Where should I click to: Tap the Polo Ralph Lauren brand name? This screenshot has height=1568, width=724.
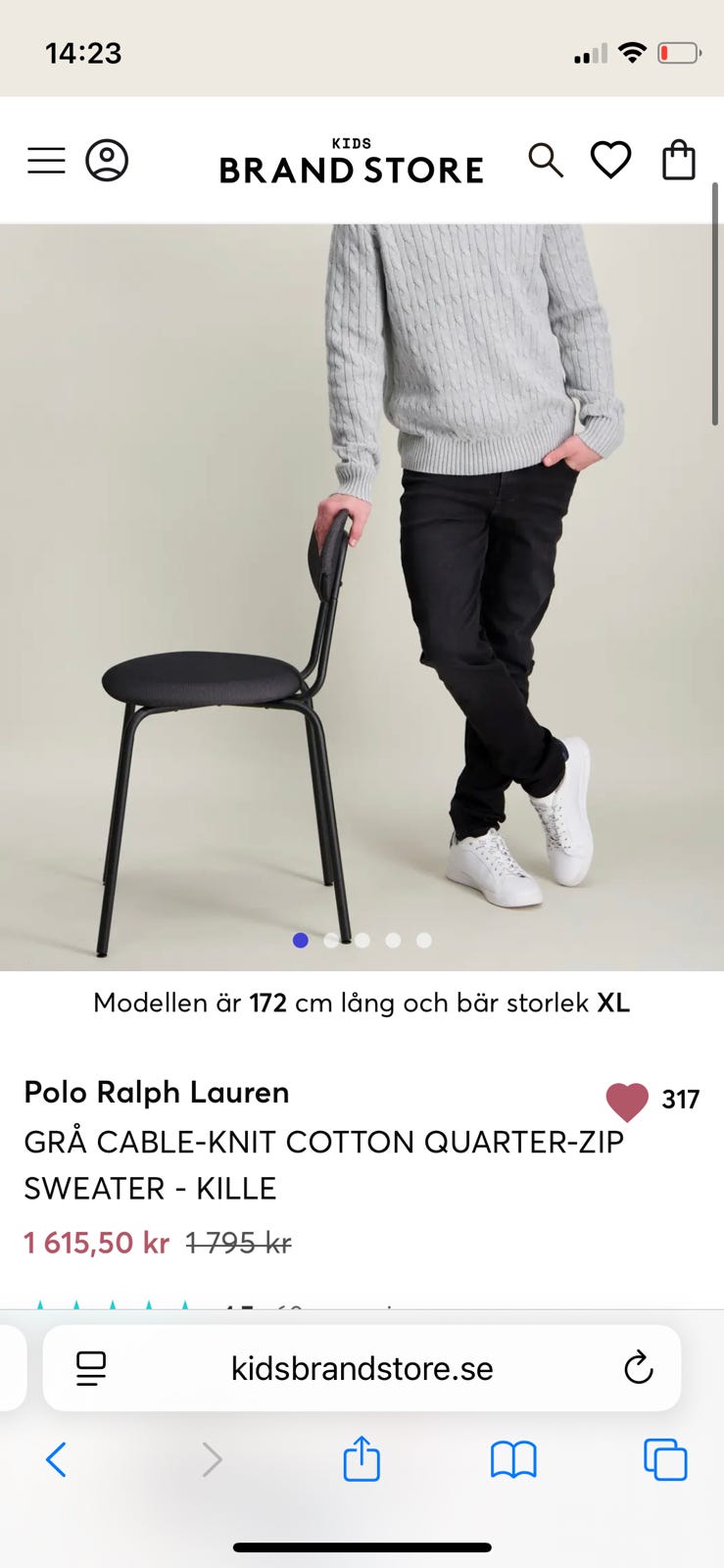click(156, 1092)
